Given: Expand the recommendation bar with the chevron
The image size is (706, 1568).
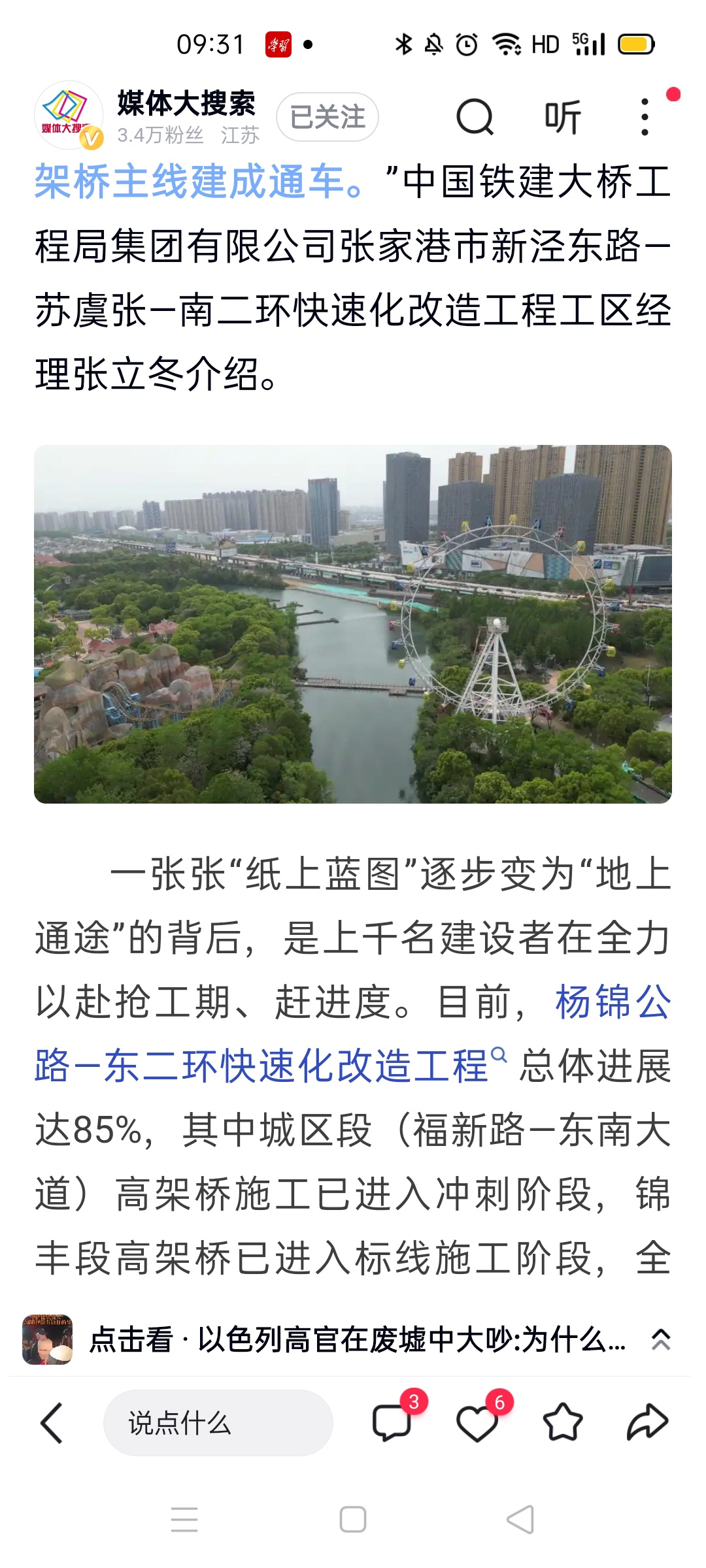Looking at the screenshot, I should pyautogui.click(x=661, y=1340).
